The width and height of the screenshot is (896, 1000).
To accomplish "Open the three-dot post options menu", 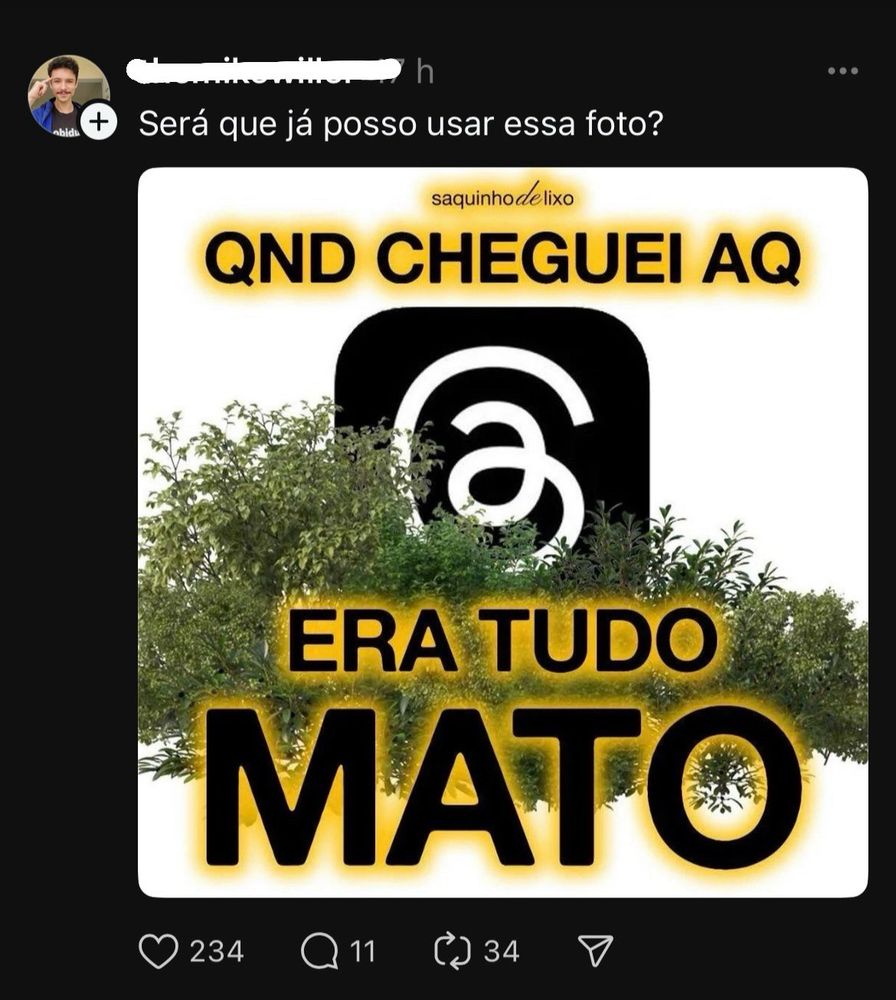I will coord(842,71).
